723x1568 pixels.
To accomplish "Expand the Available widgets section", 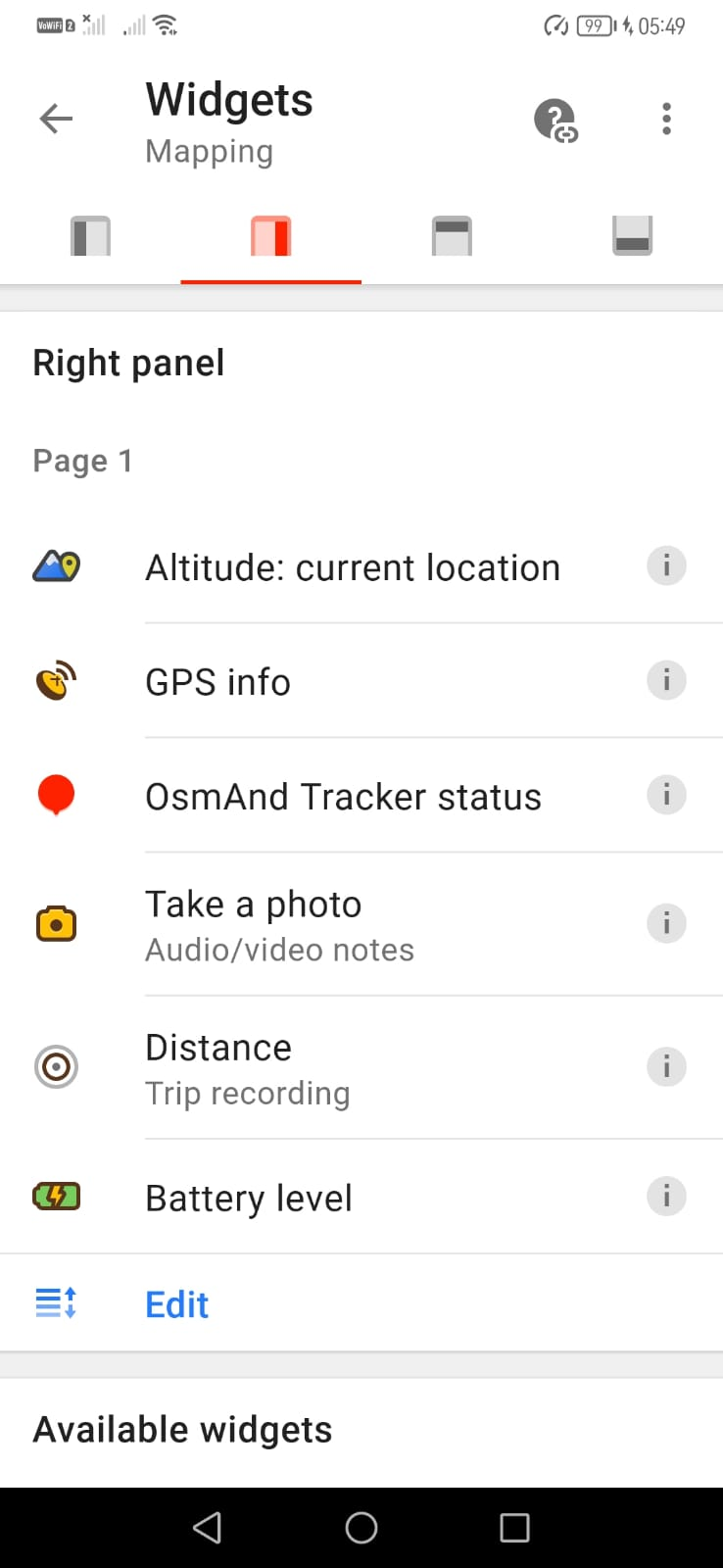I will (x=182, y=1429).
